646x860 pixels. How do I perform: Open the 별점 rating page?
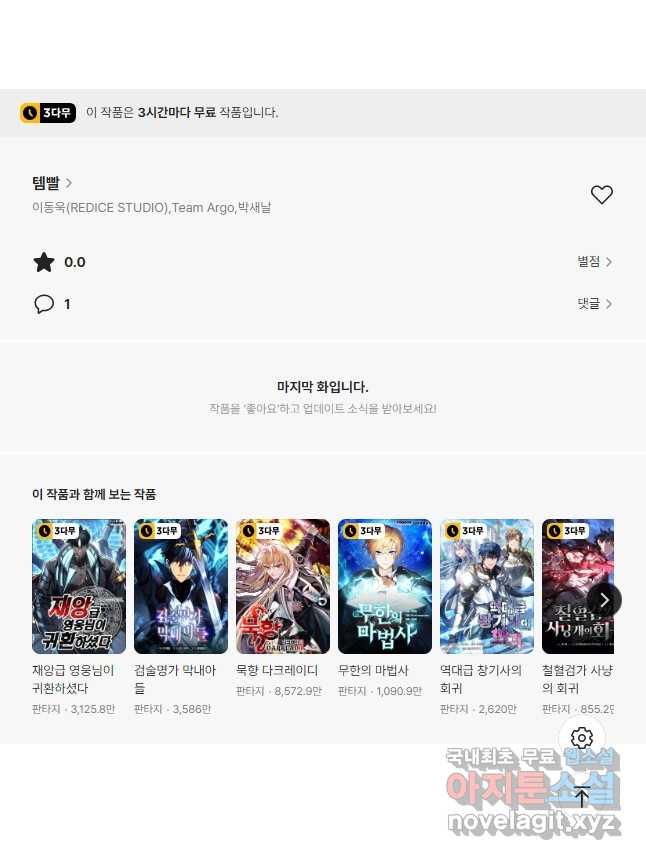(x=594, y=262)
